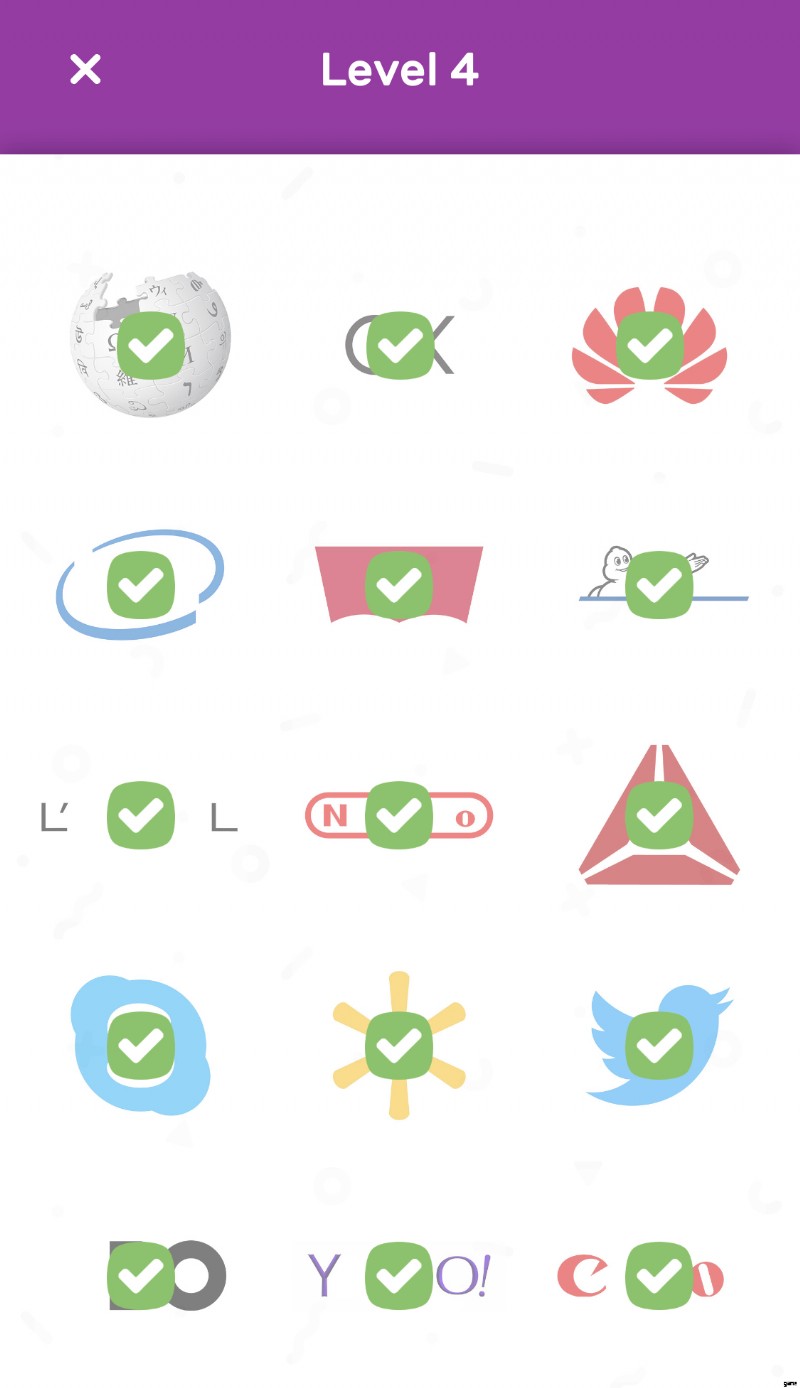
Task: Select the purple Y O! logo tile
Action: [x=399, y=1275]
